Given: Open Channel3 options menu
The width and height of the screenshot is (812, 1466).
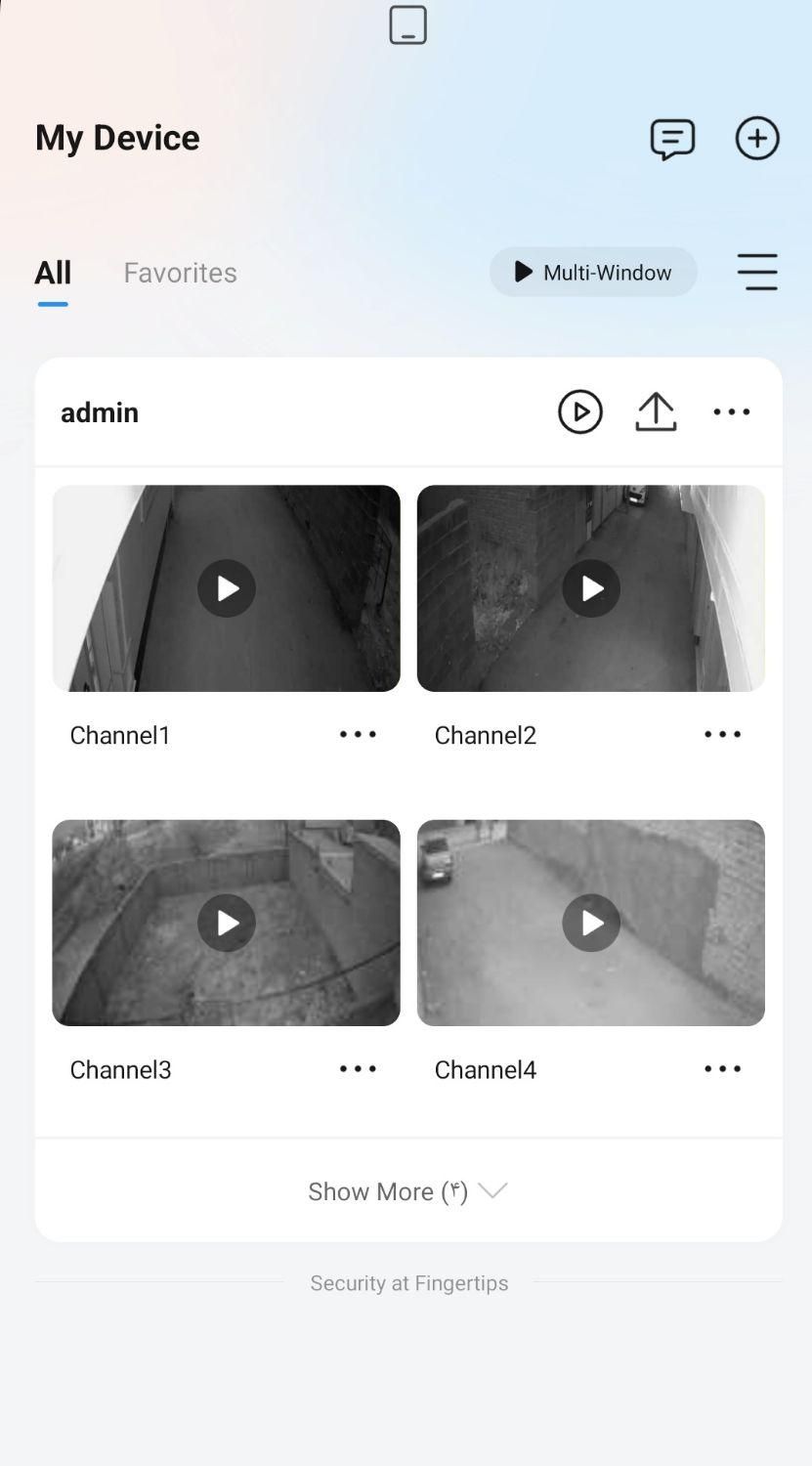Looking at the screenshot, I should tap(358, 1068).
